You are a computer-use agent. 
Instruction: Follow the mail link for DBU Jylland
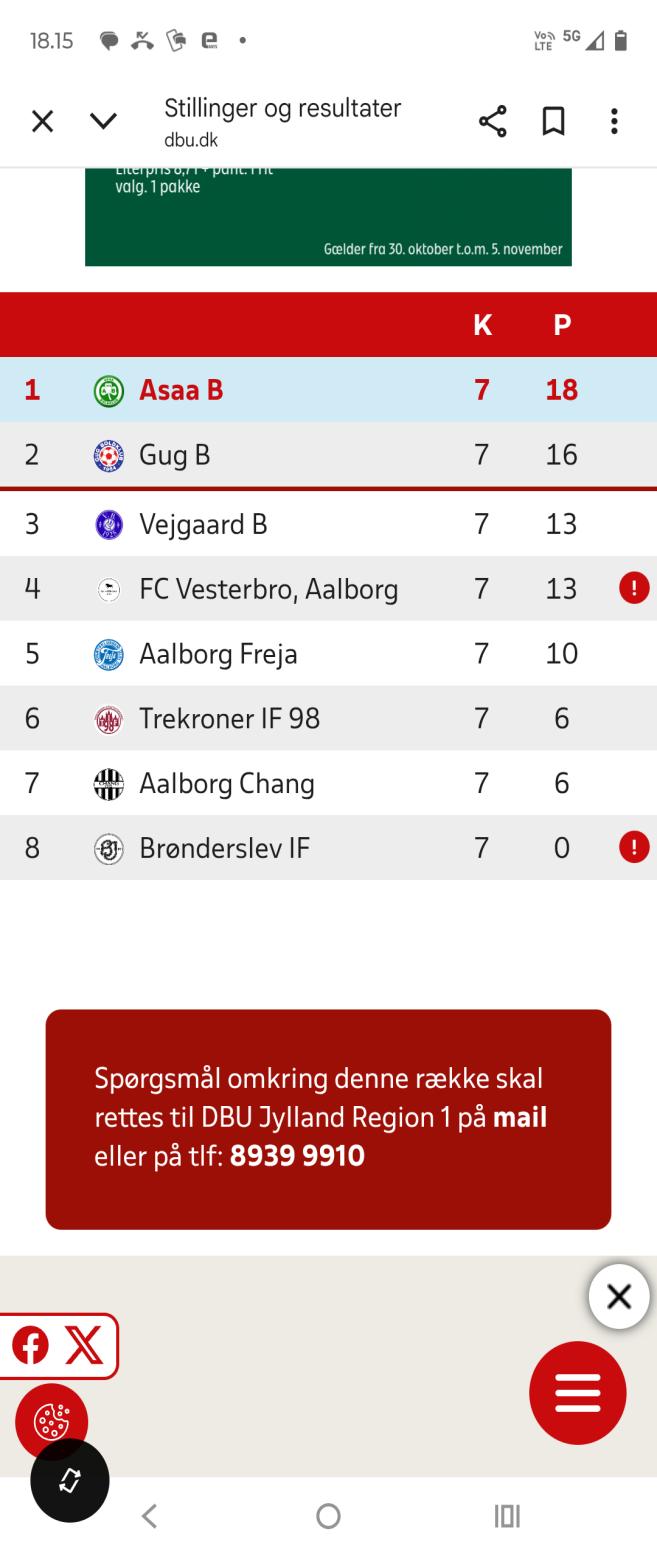(x=520, y=1117)
